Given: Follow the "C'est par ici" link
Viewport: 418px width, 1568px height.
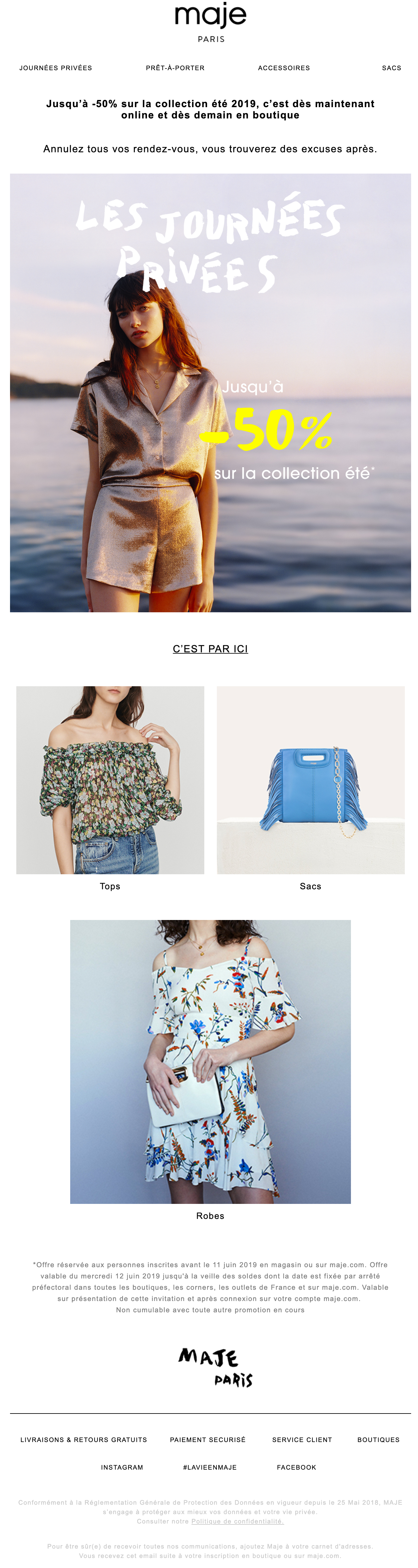Looking at the screenshot, I should point(210,649).
